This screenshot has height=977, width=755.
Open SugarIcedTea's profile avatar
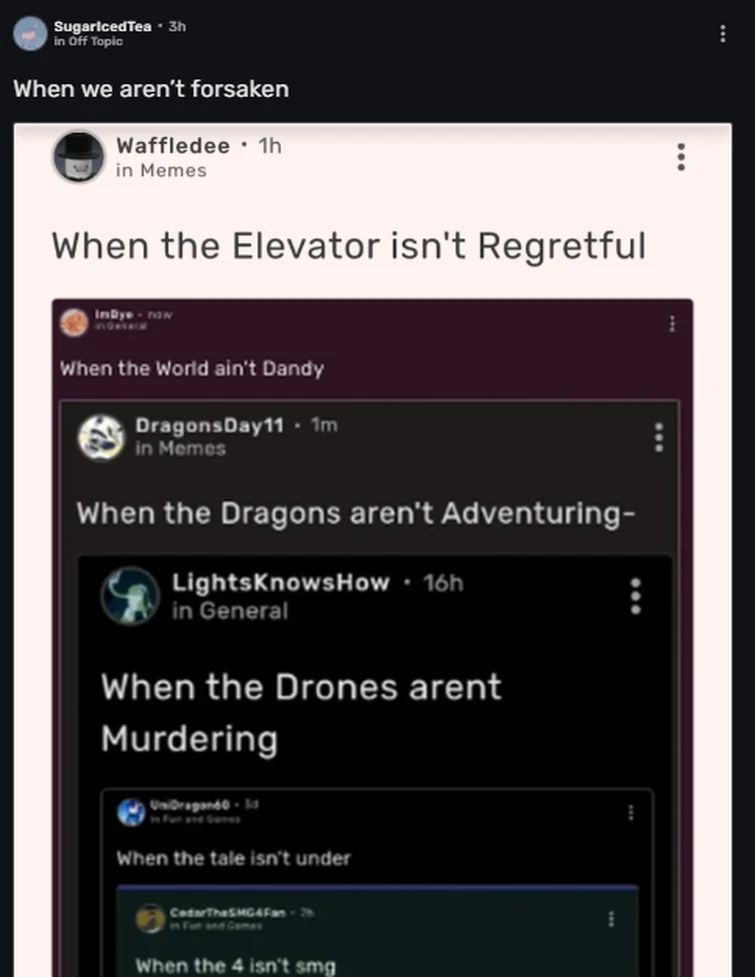pos(30,33)
